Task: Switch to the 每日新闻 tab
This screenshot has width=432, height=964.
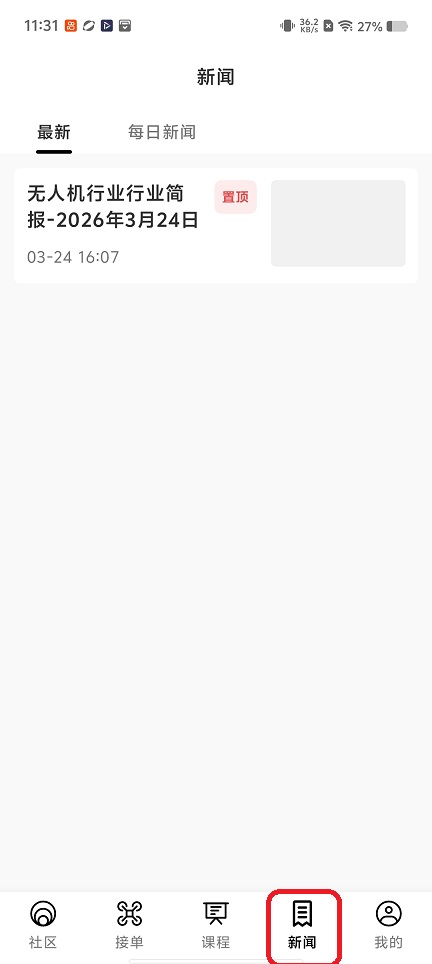Action: (x=162, y=132)
